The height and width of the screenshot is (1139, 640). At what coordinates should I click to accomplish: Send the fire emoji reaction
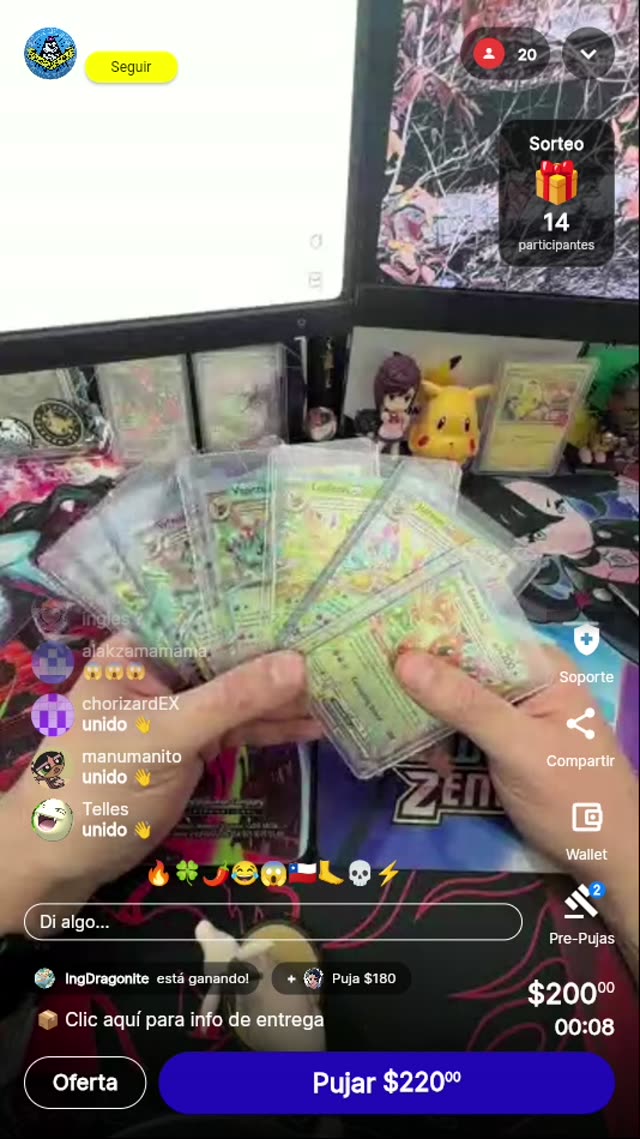click(x=158, y=874)
